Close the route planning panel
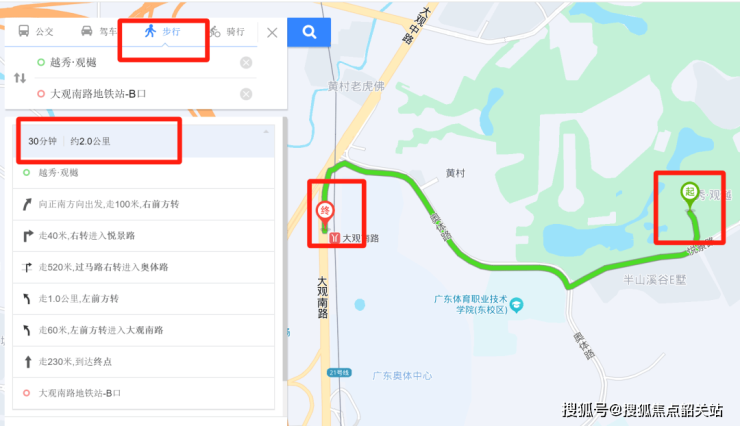 tap(272, 32)
